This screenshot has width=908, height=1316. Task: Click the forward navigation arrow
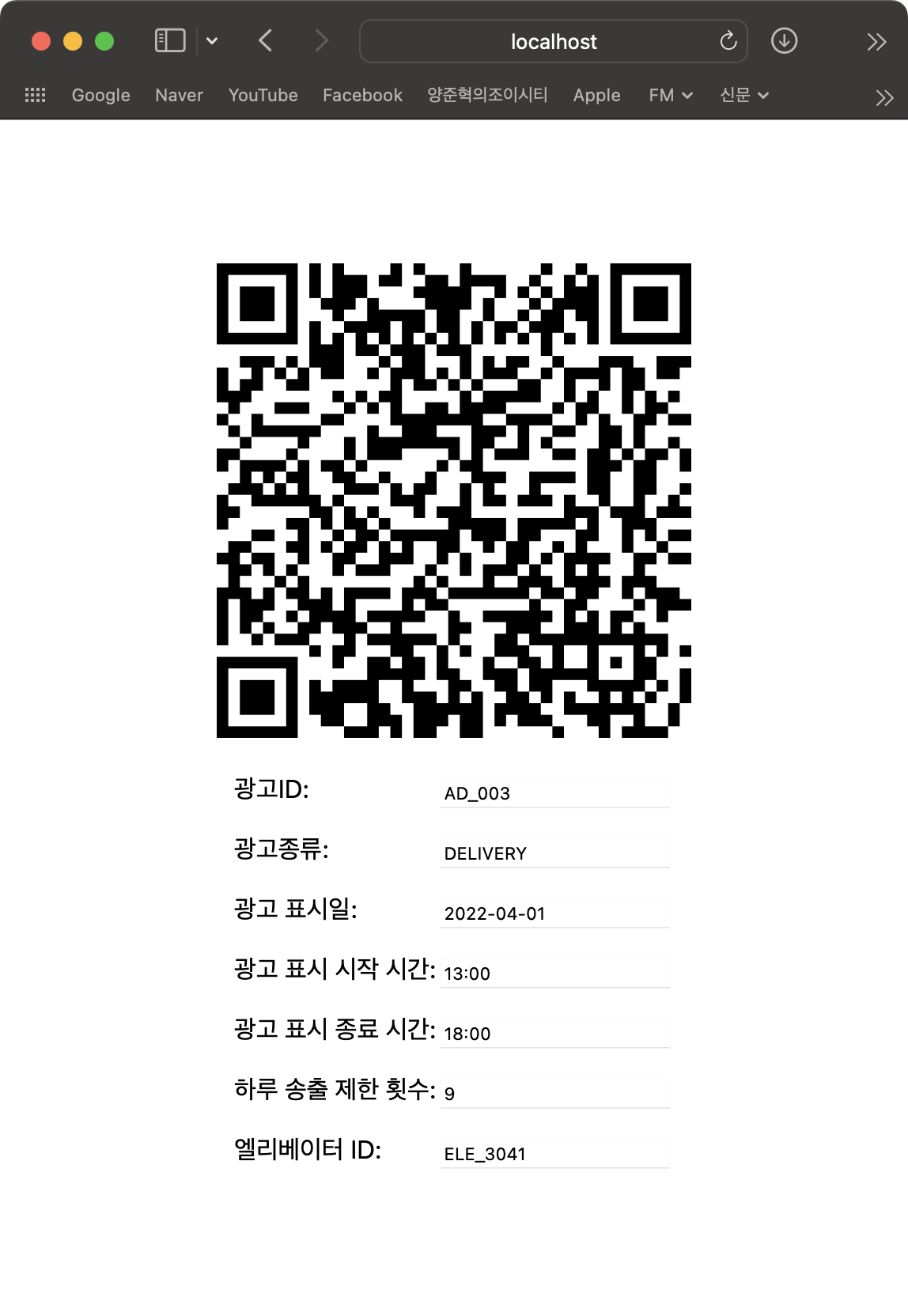click(321, 40)
